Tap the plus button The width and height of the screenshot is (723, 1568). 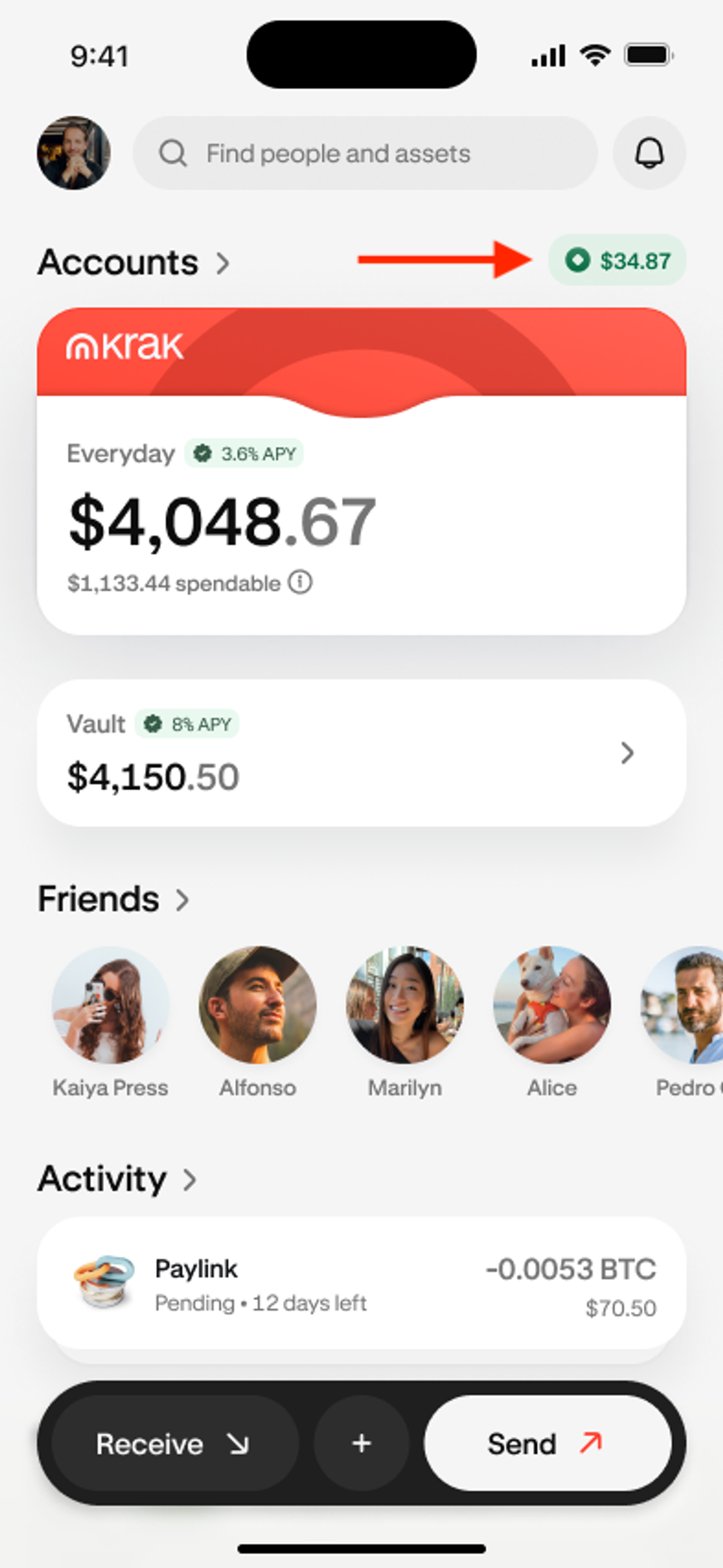point(361,1444)
